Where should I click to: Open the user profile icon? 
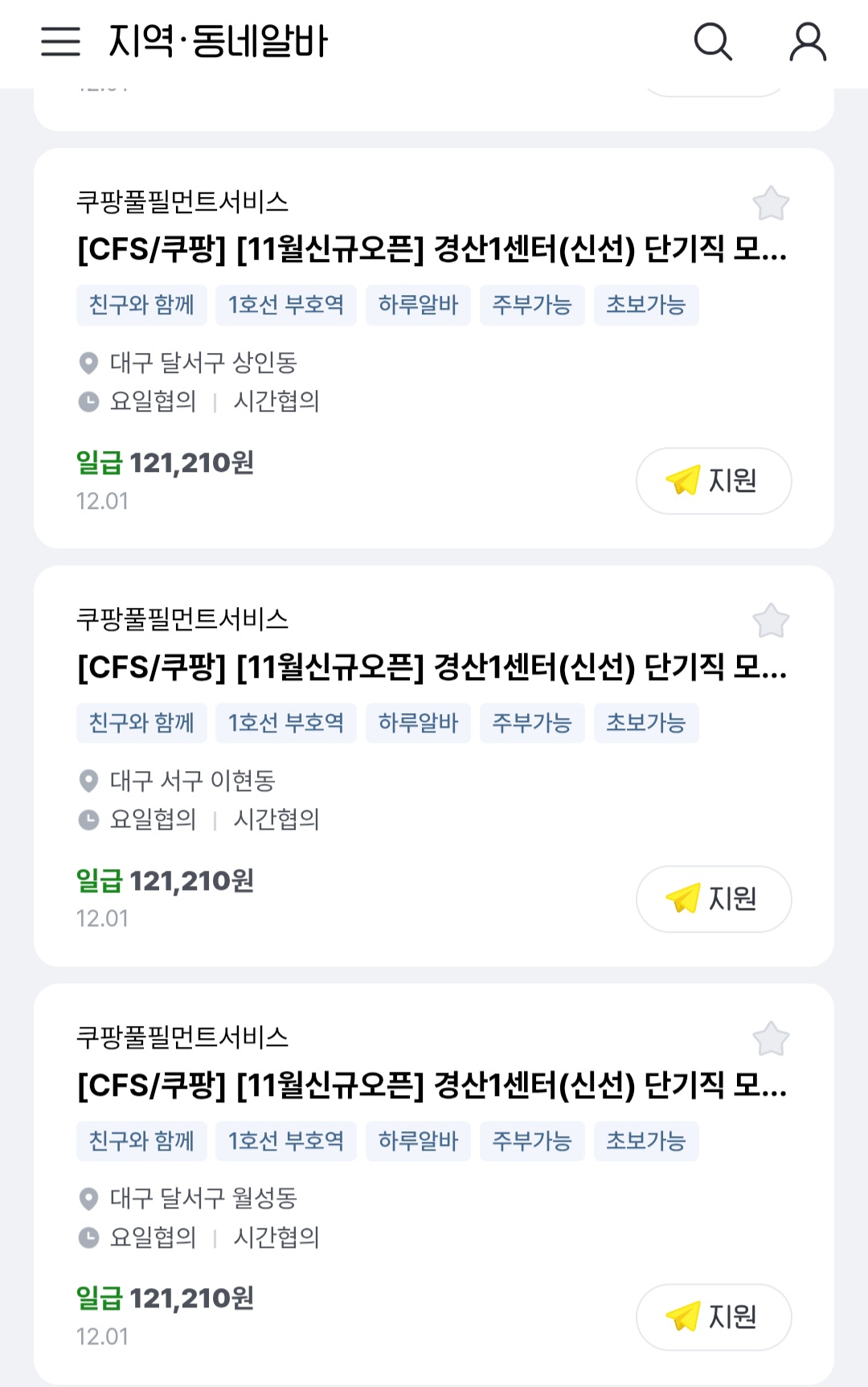coord(808,42)
